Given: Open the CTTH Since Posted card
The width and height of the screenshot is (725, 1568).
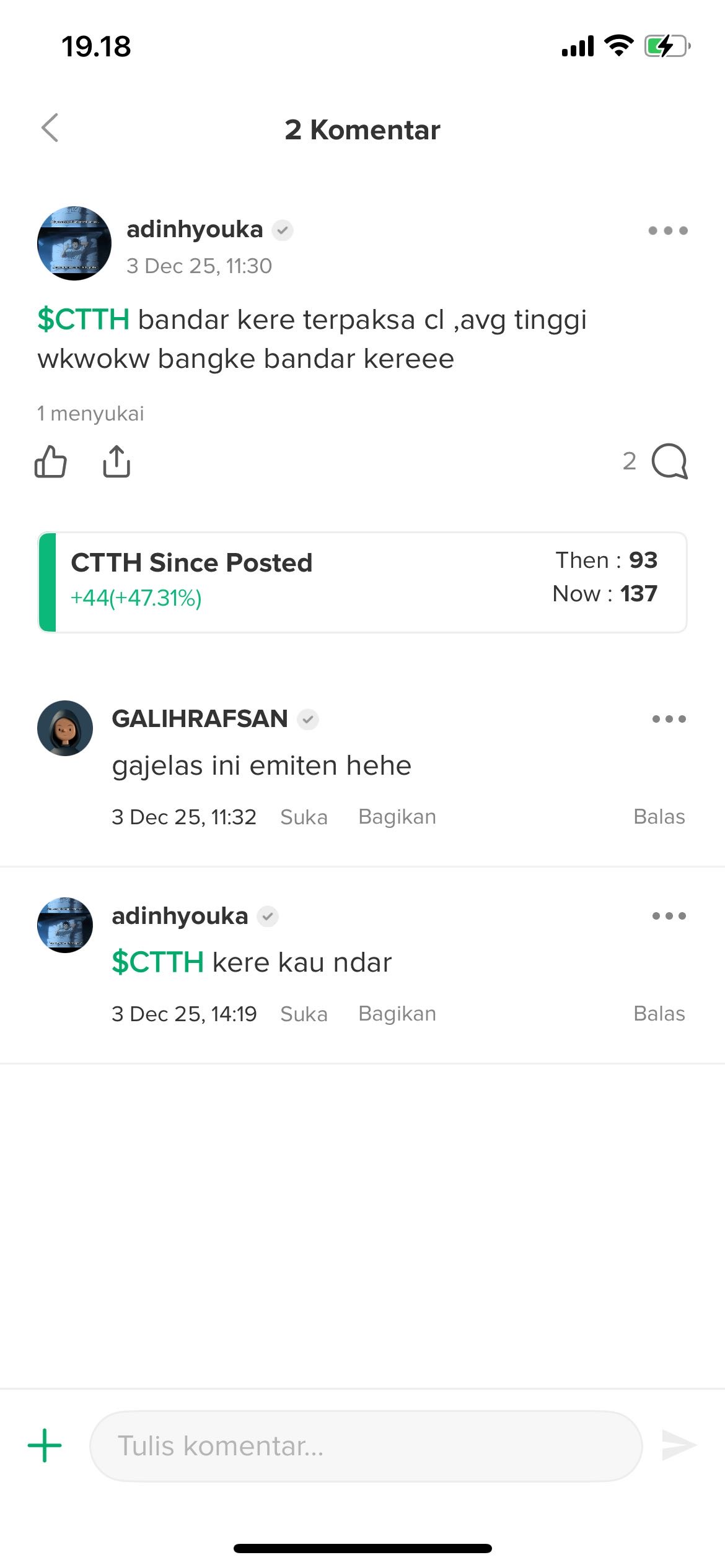Looking at the screenshot, I should point(362,582).
